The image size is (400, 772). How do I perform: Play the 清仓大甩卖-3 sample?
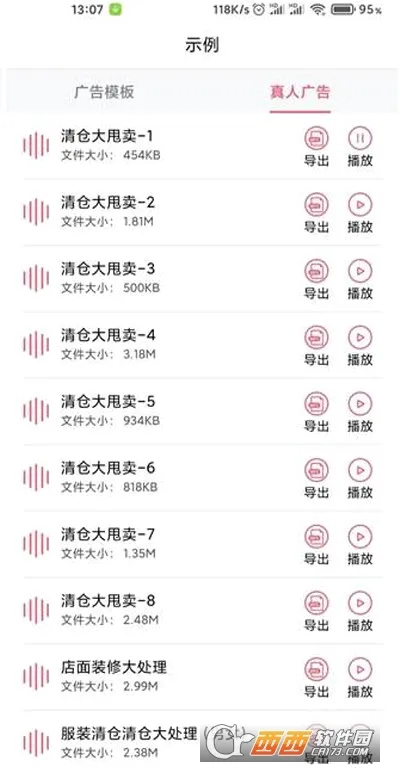pos(360,280)
